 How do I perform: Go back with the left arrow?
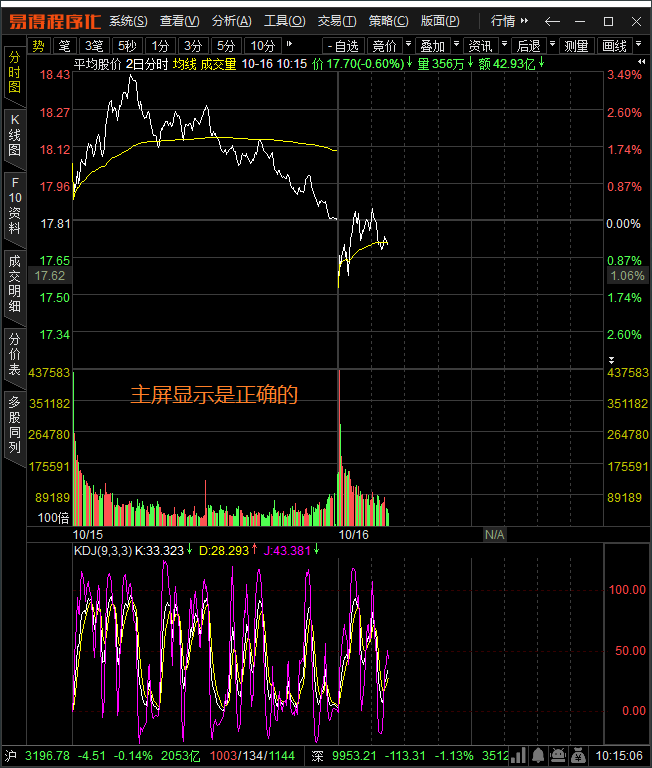point(552,21)
